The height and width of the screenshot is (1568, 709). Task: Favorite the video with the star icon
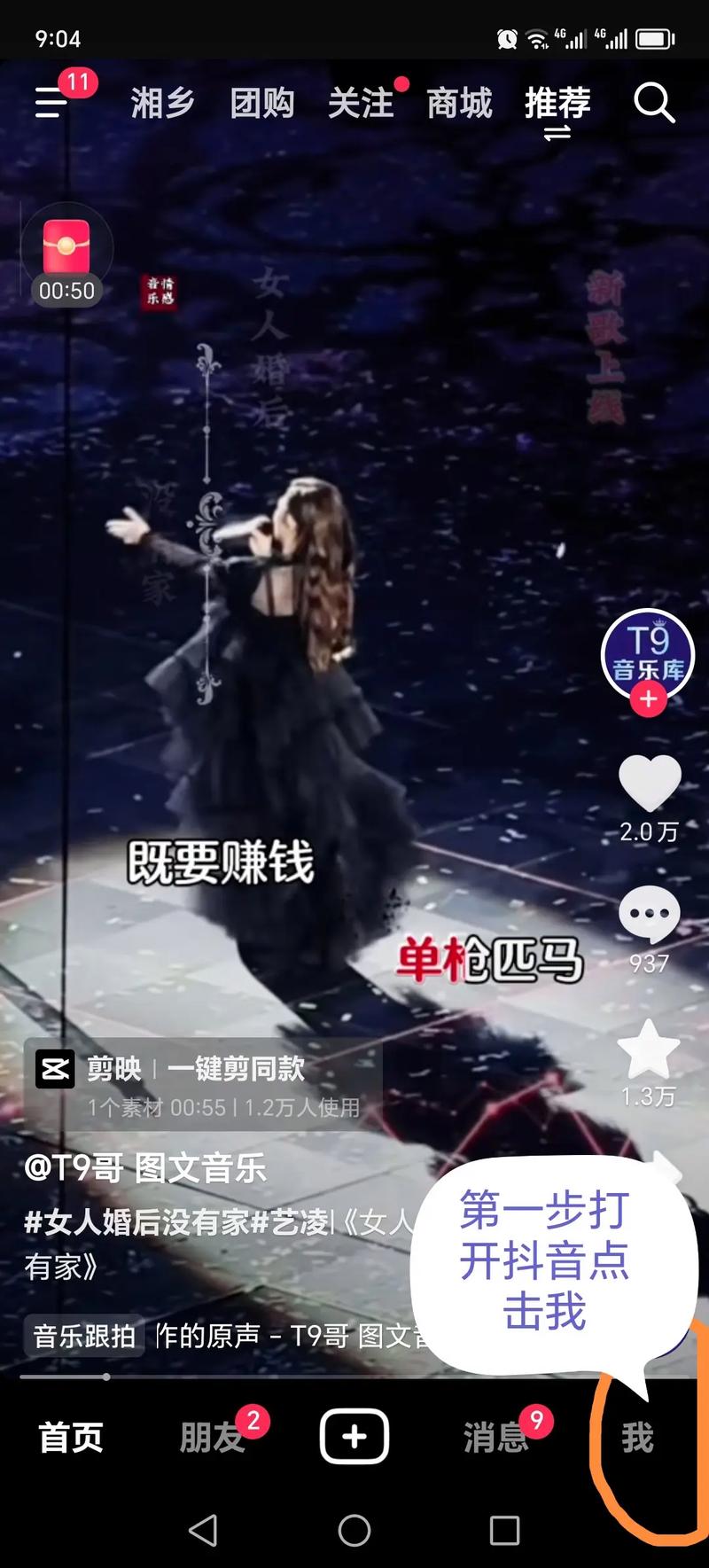650,1055
